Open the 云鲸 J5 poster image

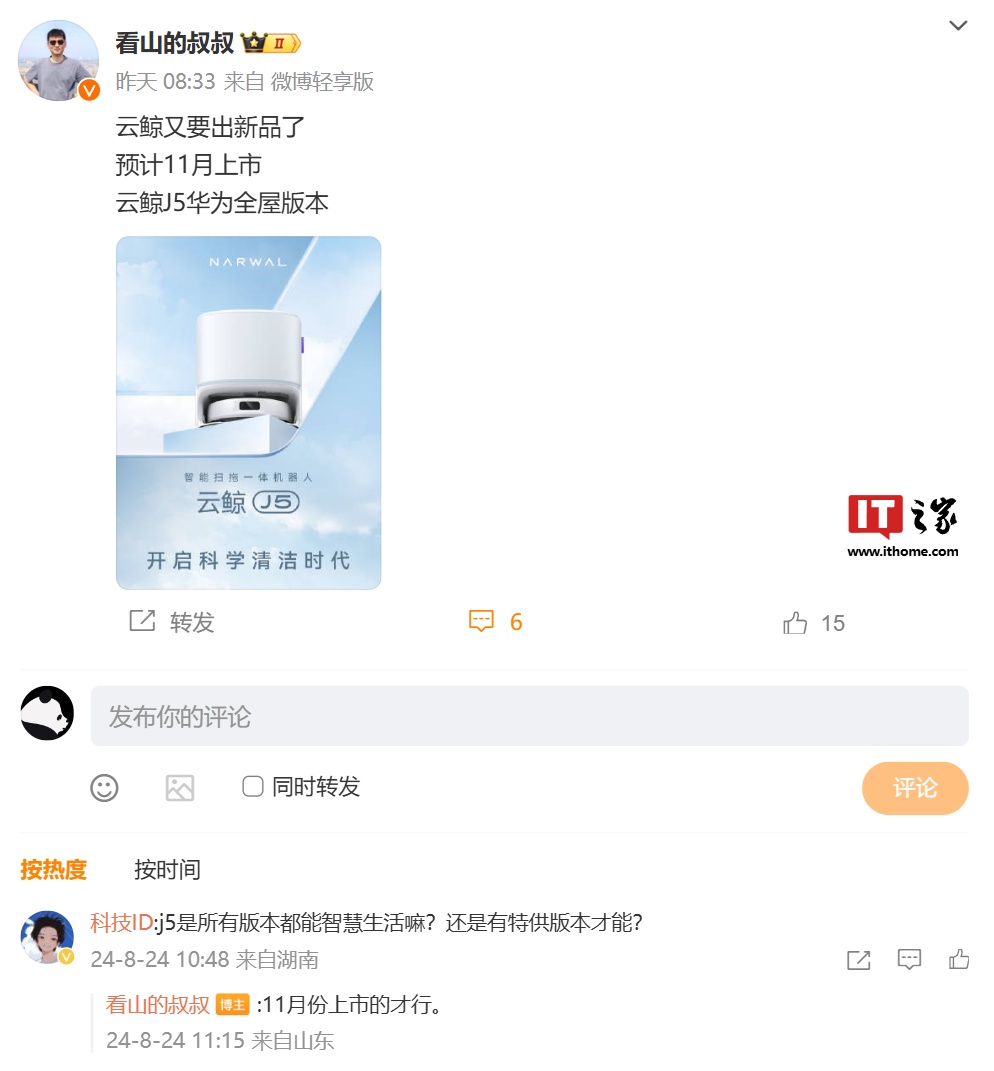[248, 412]
